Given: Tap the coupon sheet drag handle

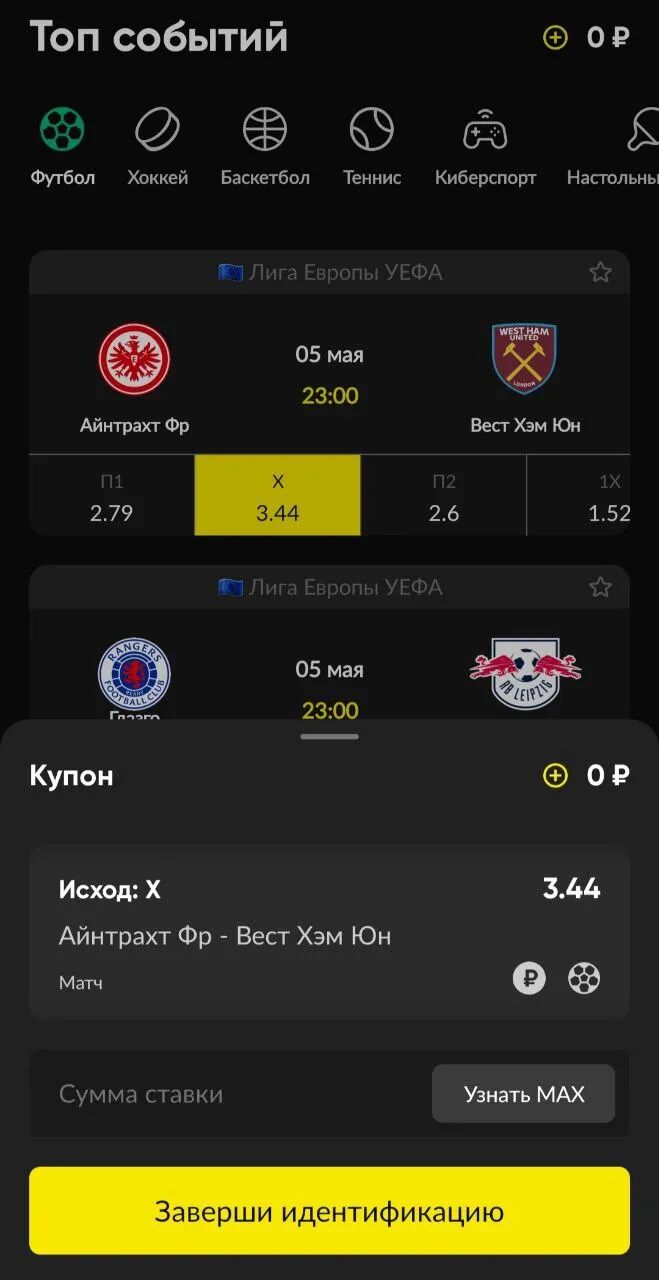Looking at the screenshot, I should 329,736.
